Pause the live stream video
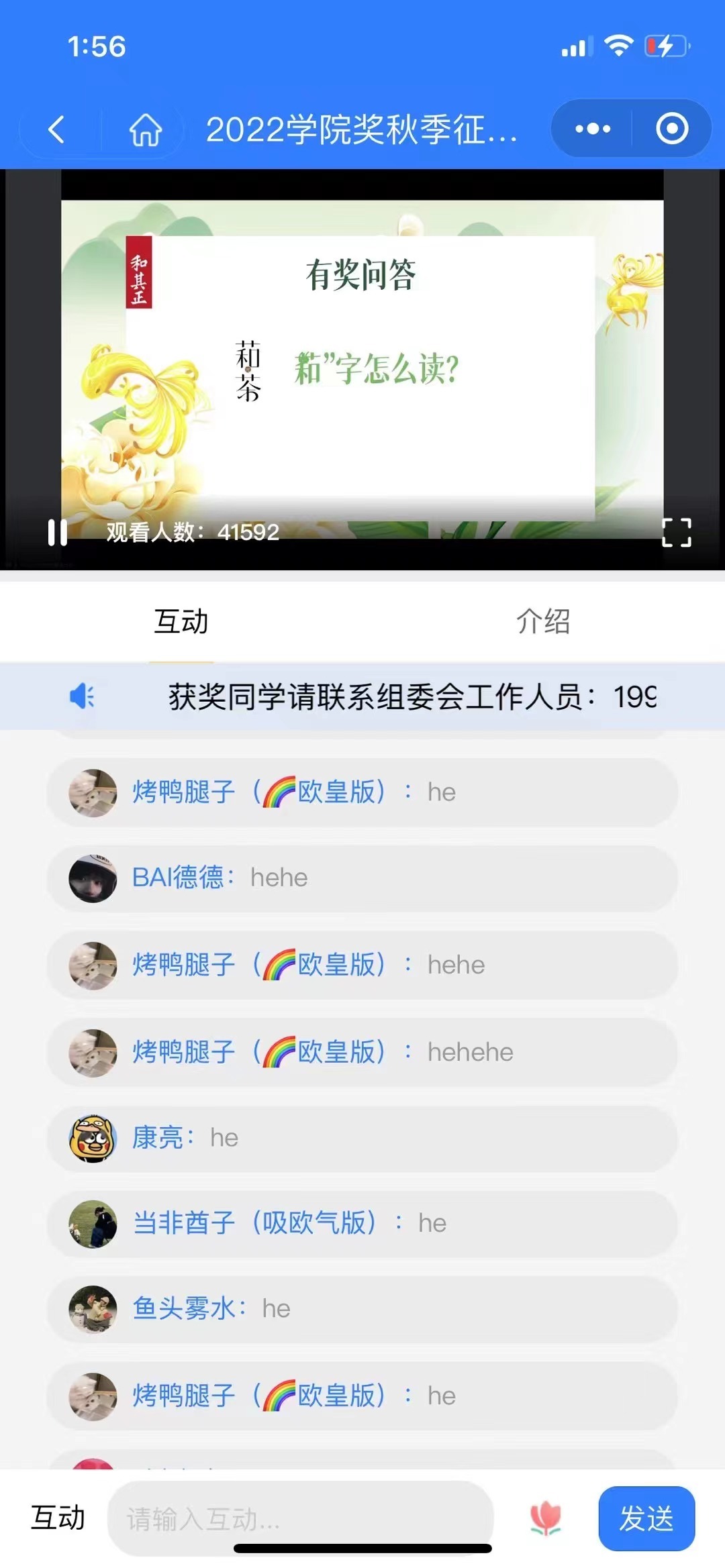 [x=58, y=533]
